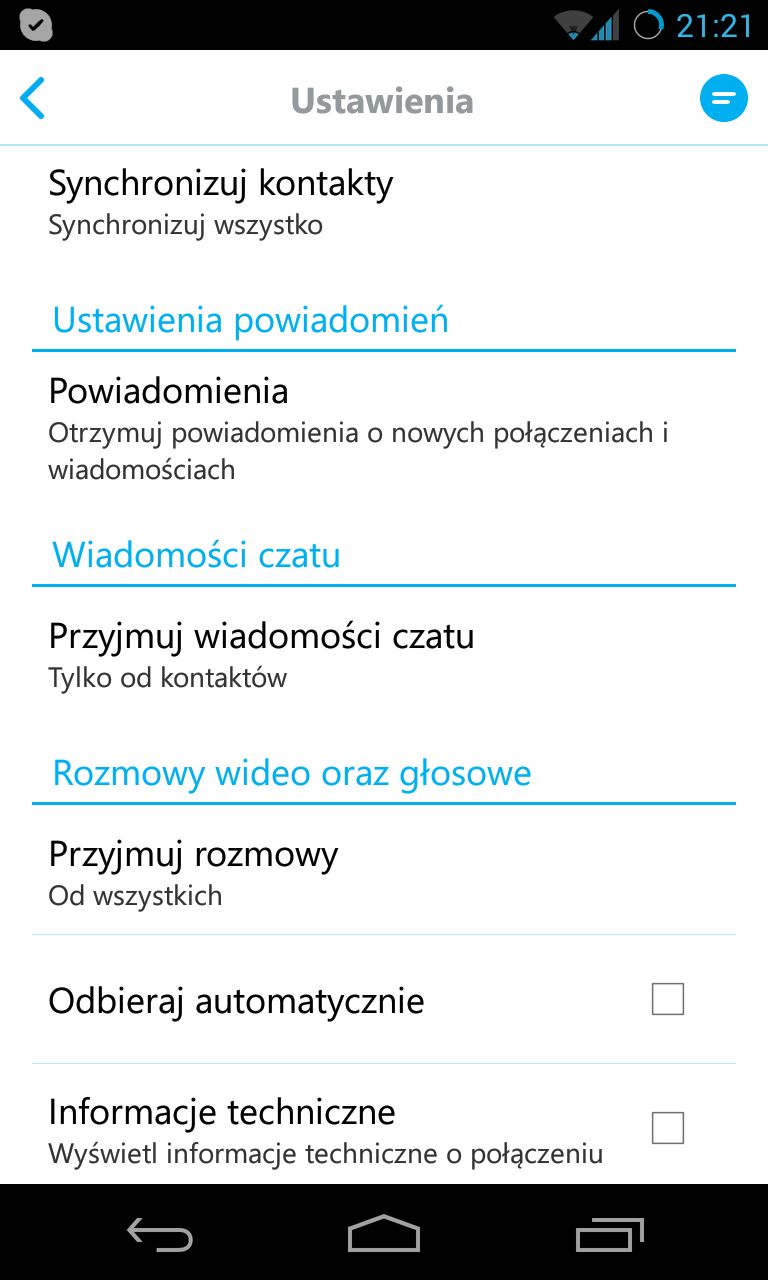This screenshot has width=768, height=1280.
Task: Open Przyjmuj rozmowy option
Action: [384, 872]
